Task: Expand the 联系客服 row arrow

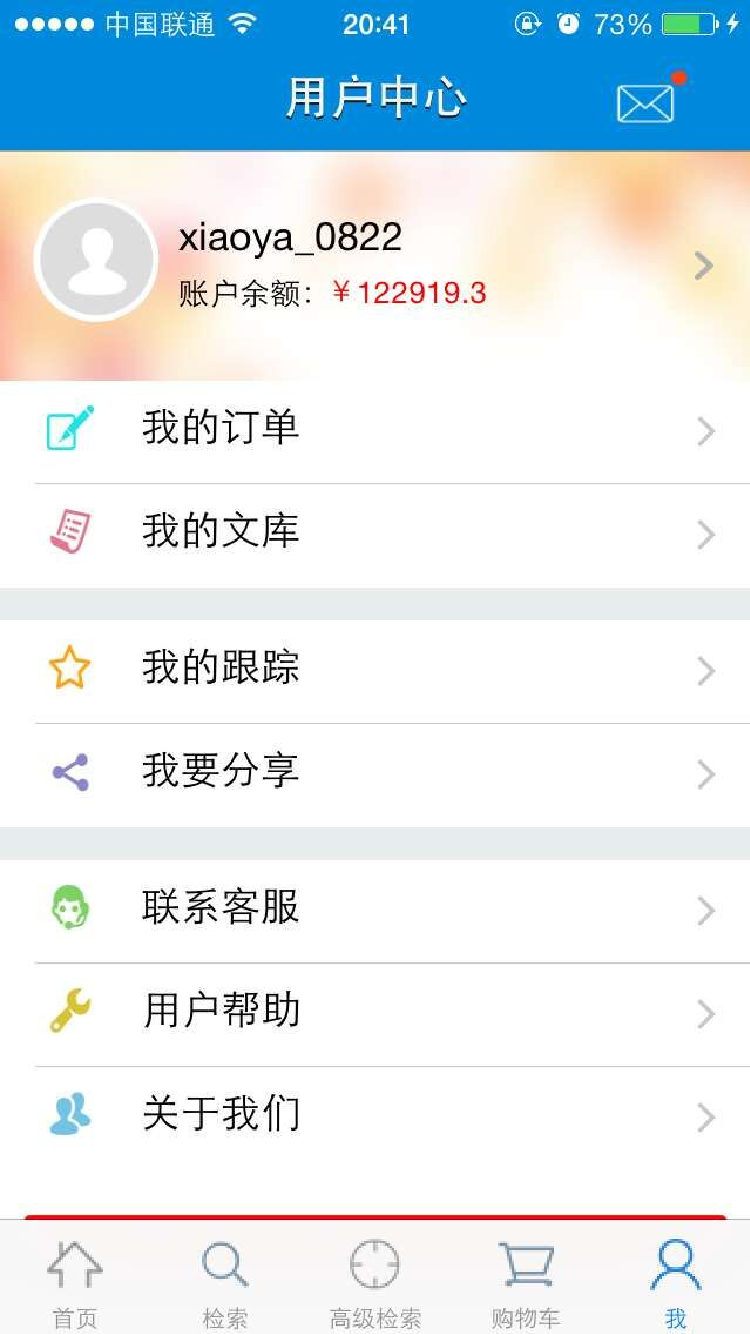Action: [706, 911]
